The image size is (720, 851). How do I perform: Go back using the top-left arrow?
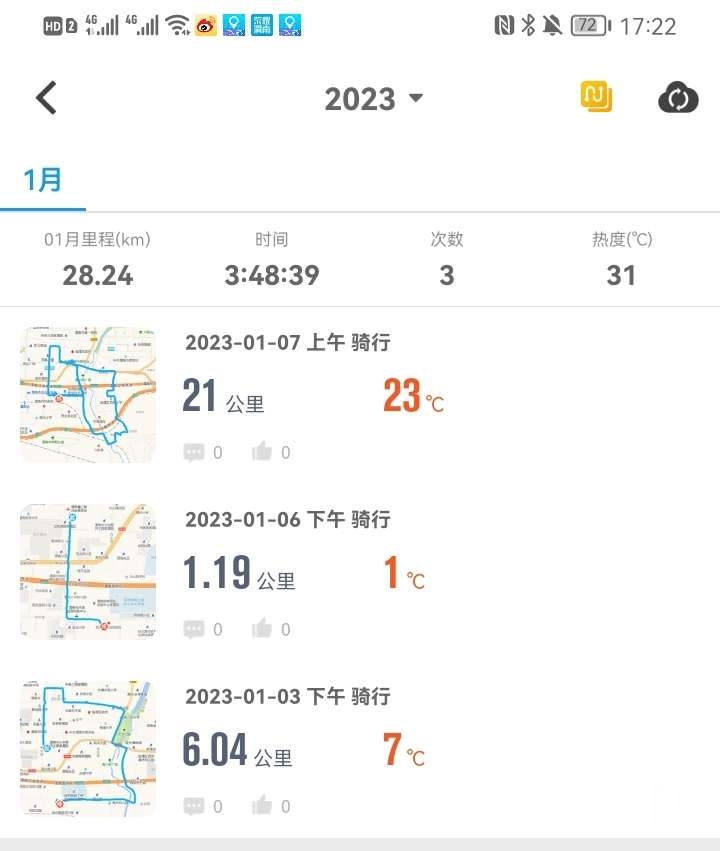pos(47,98)
